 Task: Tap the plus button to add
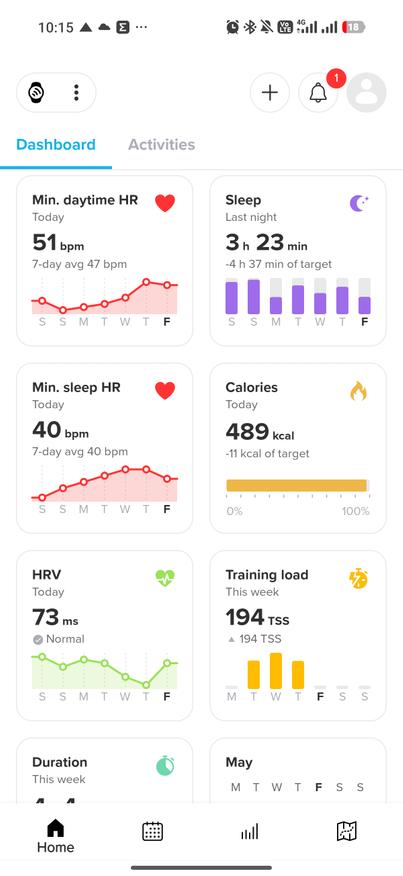coord(270,93)
